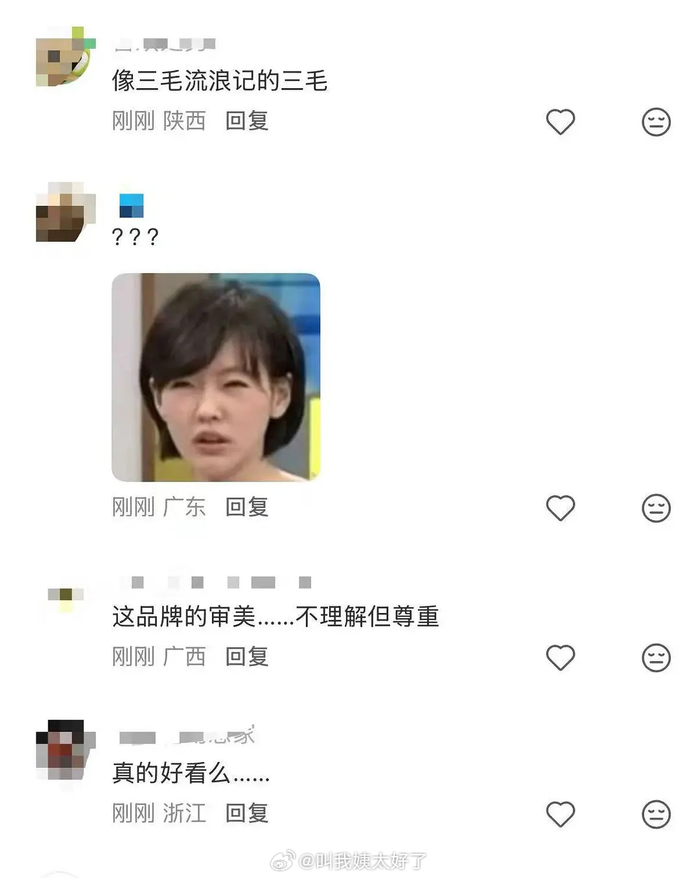
Task: Reply to the comment from 广西
Action: [247, 656]
